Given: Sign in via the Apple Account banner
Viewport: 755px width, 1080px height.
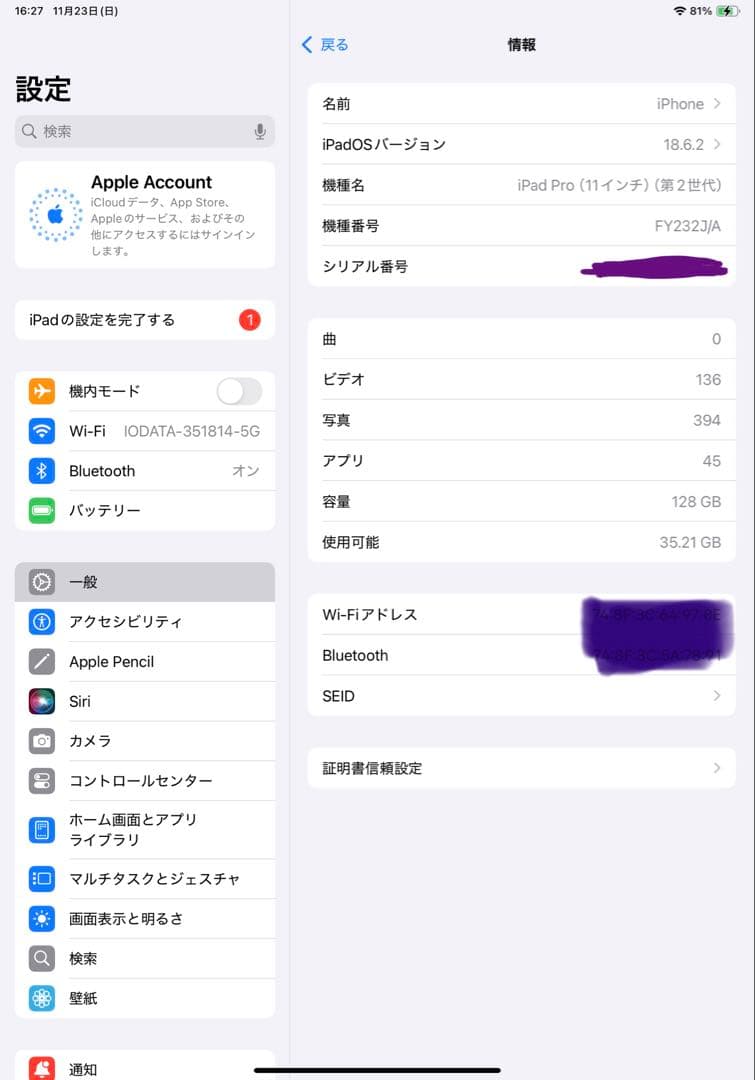Looking at the screenshot, I should click(x=144, y=217).
